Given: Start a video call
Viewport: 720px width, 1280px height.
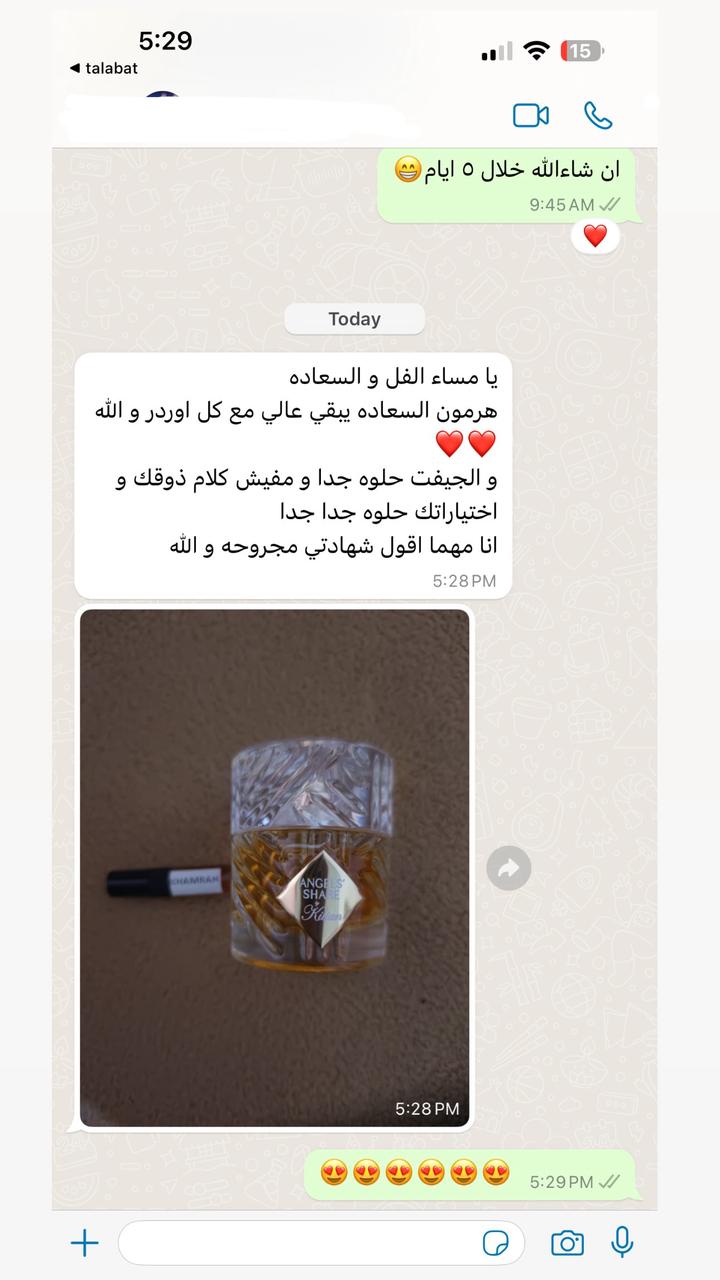Looking at the screenshot, I should click(x=531, y=115).
